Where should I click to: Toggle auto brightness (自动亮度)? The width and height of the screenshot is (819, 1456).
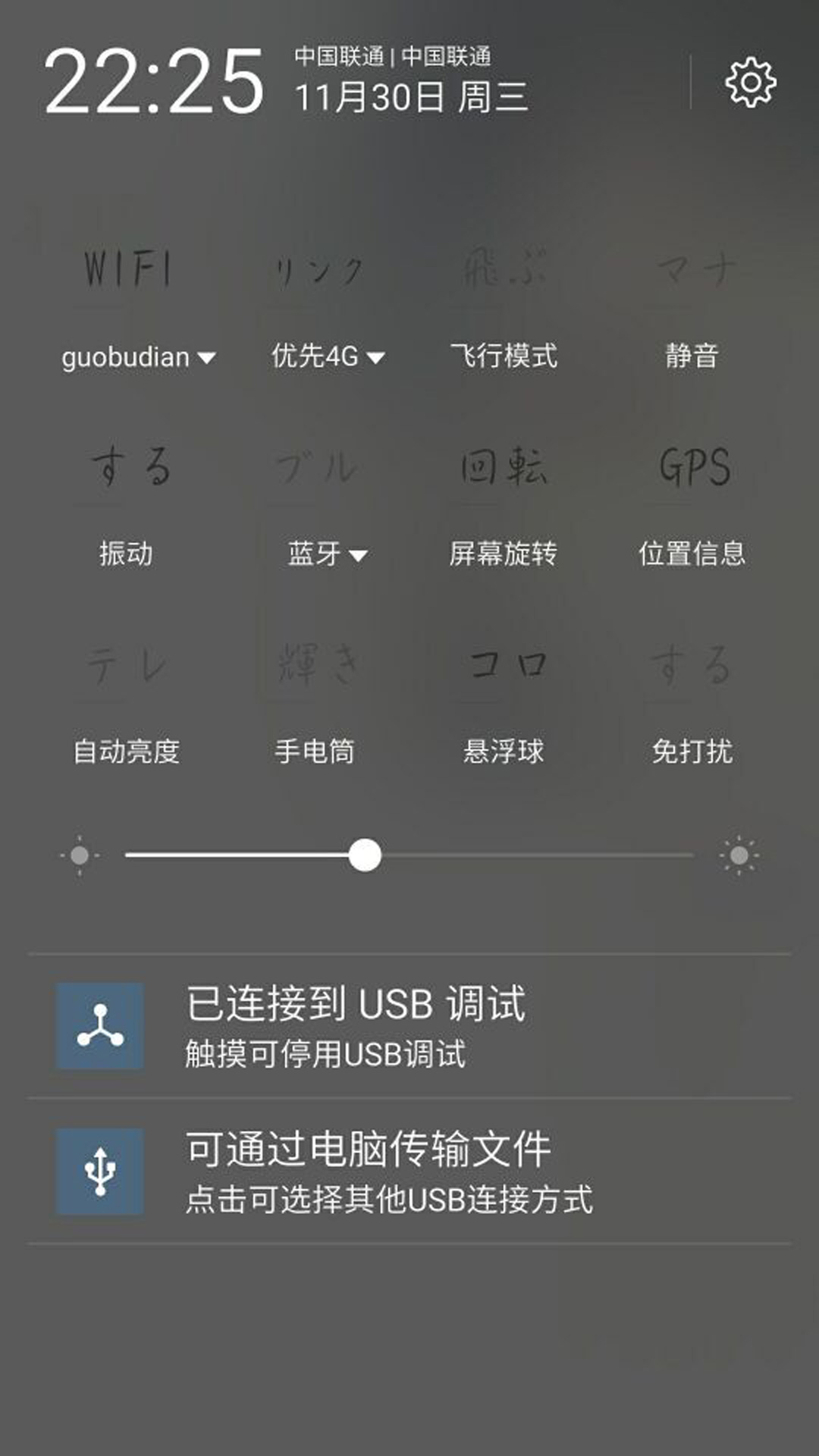126,666
